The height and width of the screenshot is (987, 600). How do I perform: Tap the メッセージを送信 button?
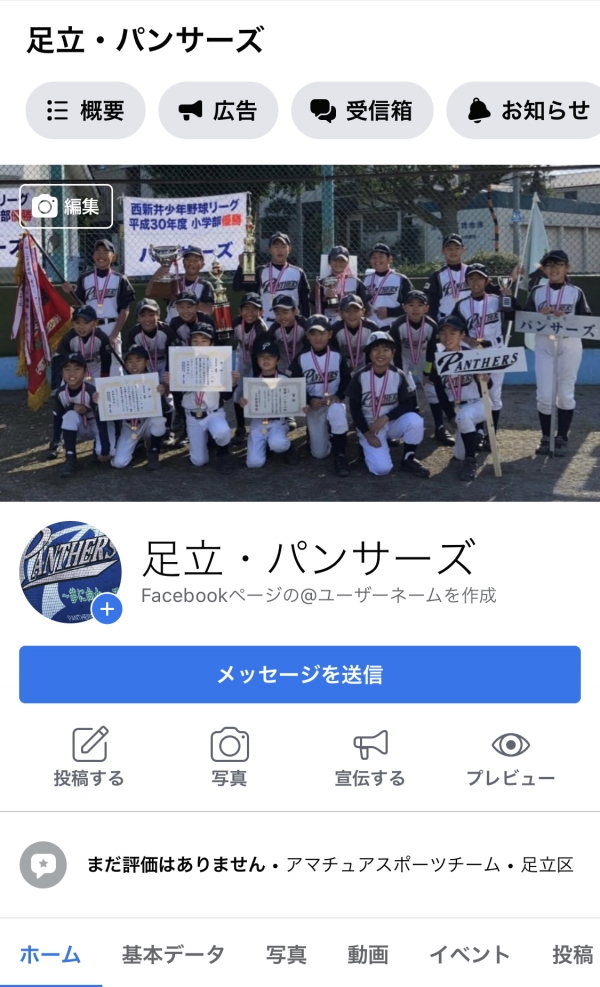tap(300, 674)
